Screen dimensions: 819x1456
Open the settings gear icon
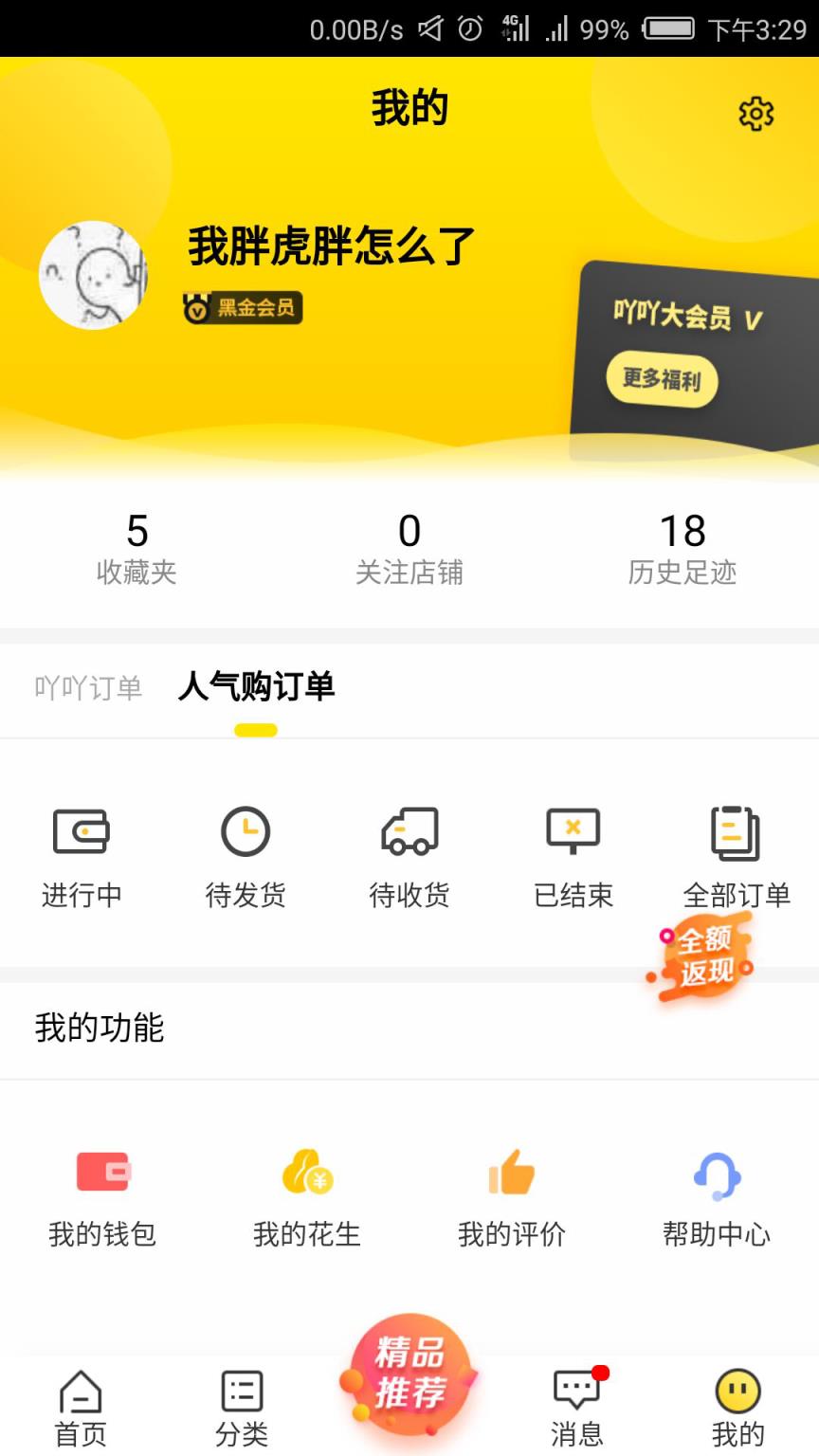click(x=755, y=112)
